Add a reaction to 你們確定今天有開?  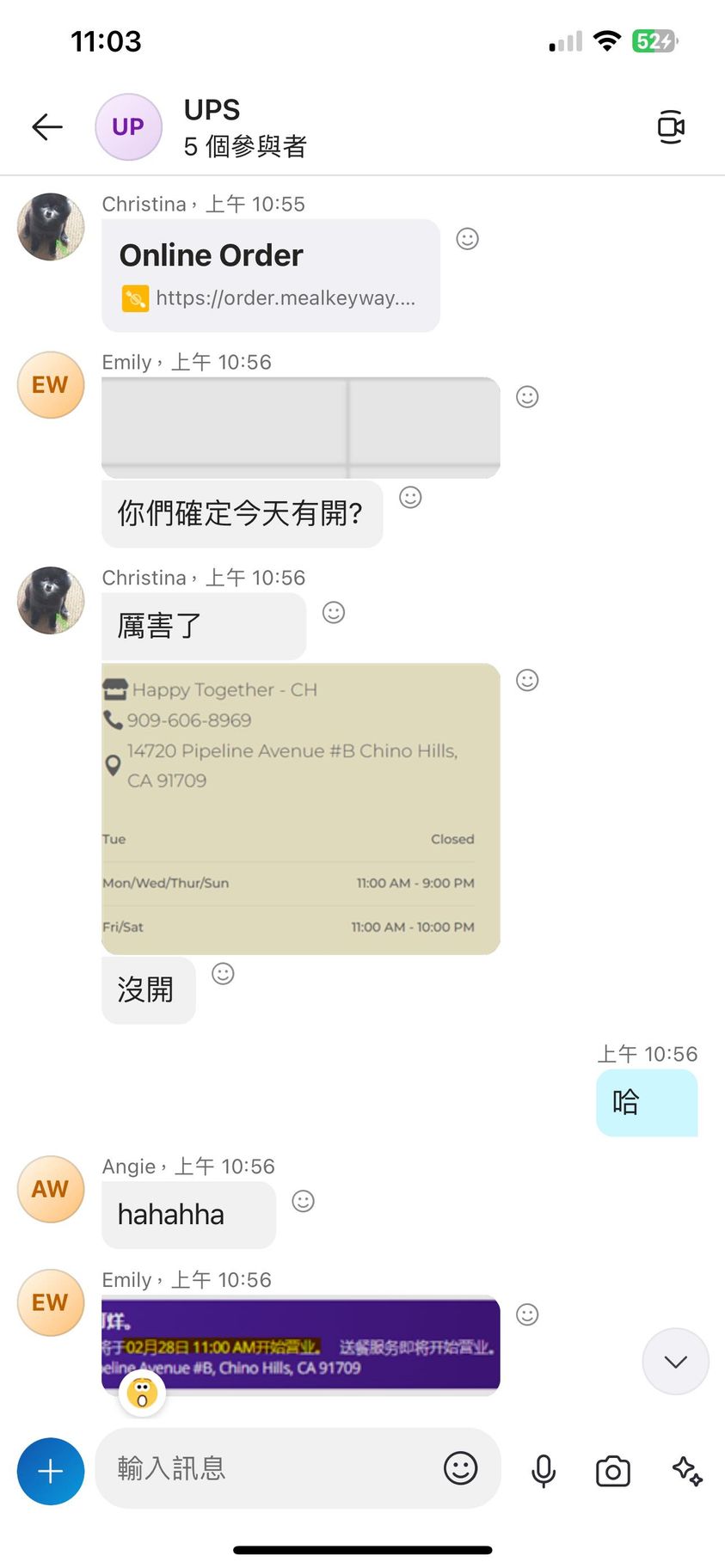(410, 498)
